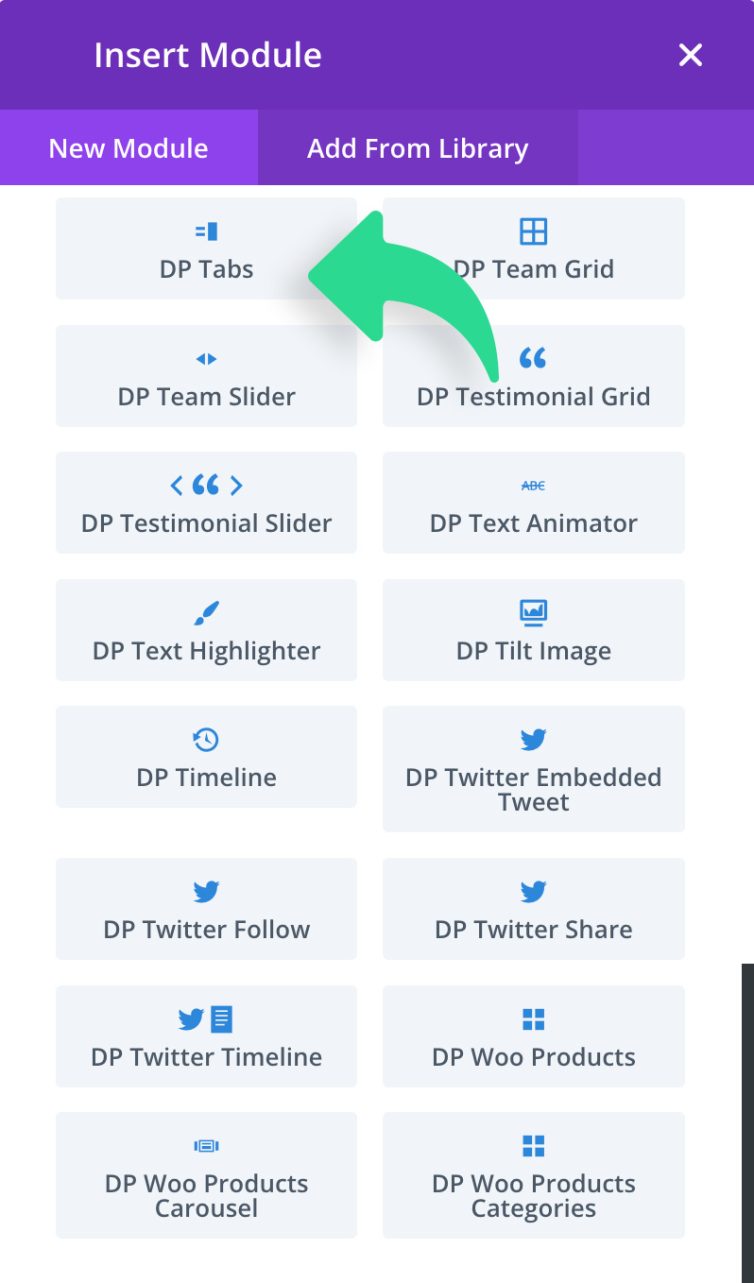Add the DP Woo Products Categories module
The height and width of the screenshot is (1283, 754).
pos(533,1175)
